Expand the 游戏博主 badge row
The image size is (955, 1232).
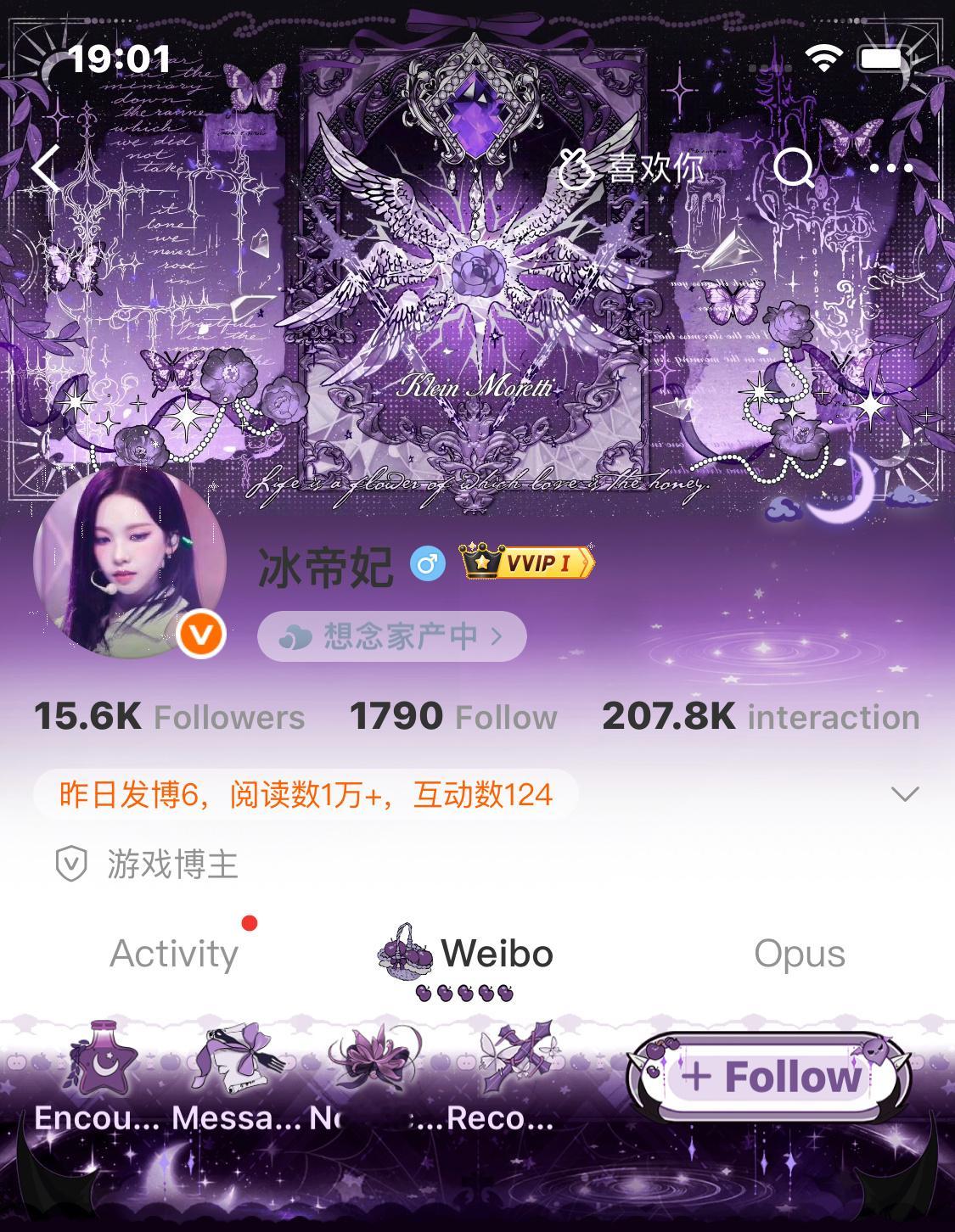[x=149, y=863]
